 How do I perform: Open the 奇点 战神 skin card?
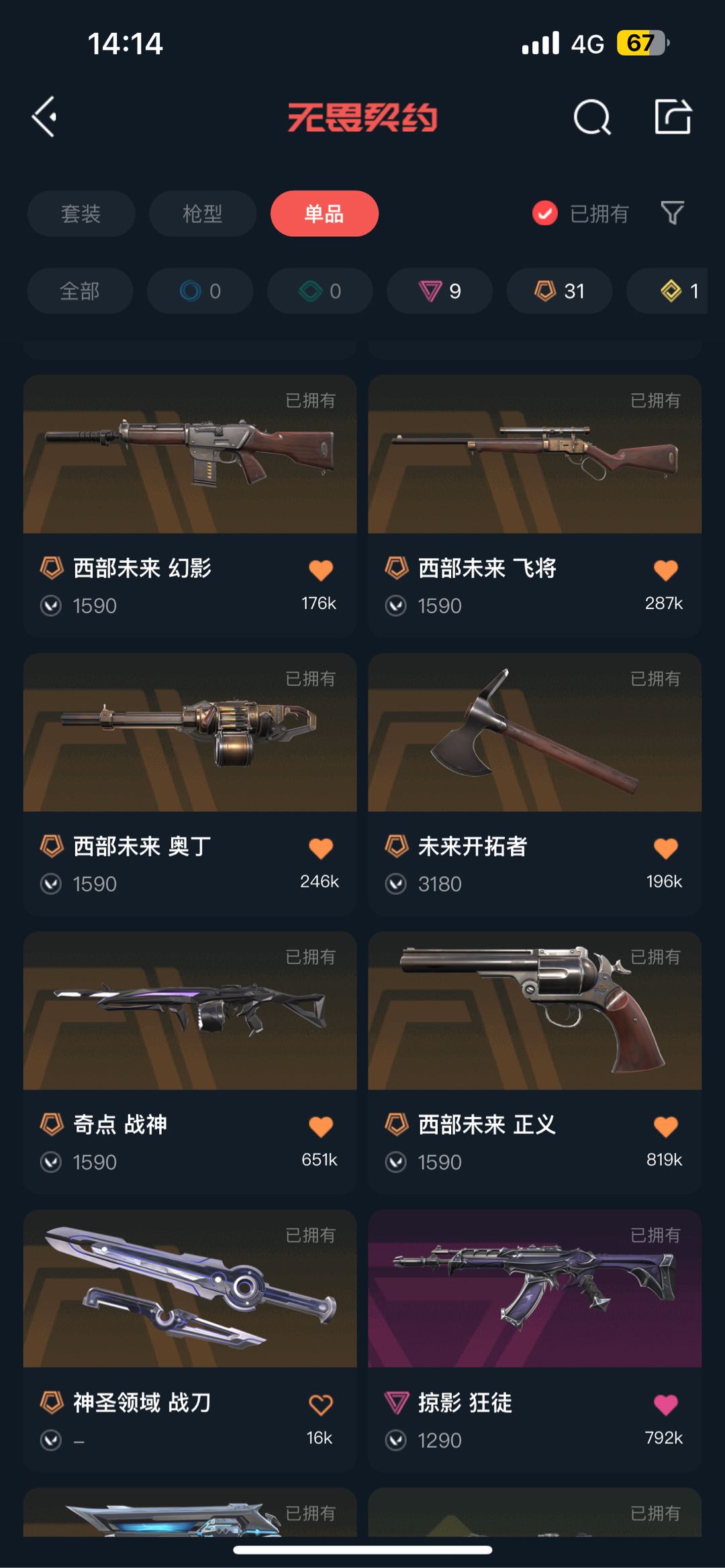coord(190,1062)
